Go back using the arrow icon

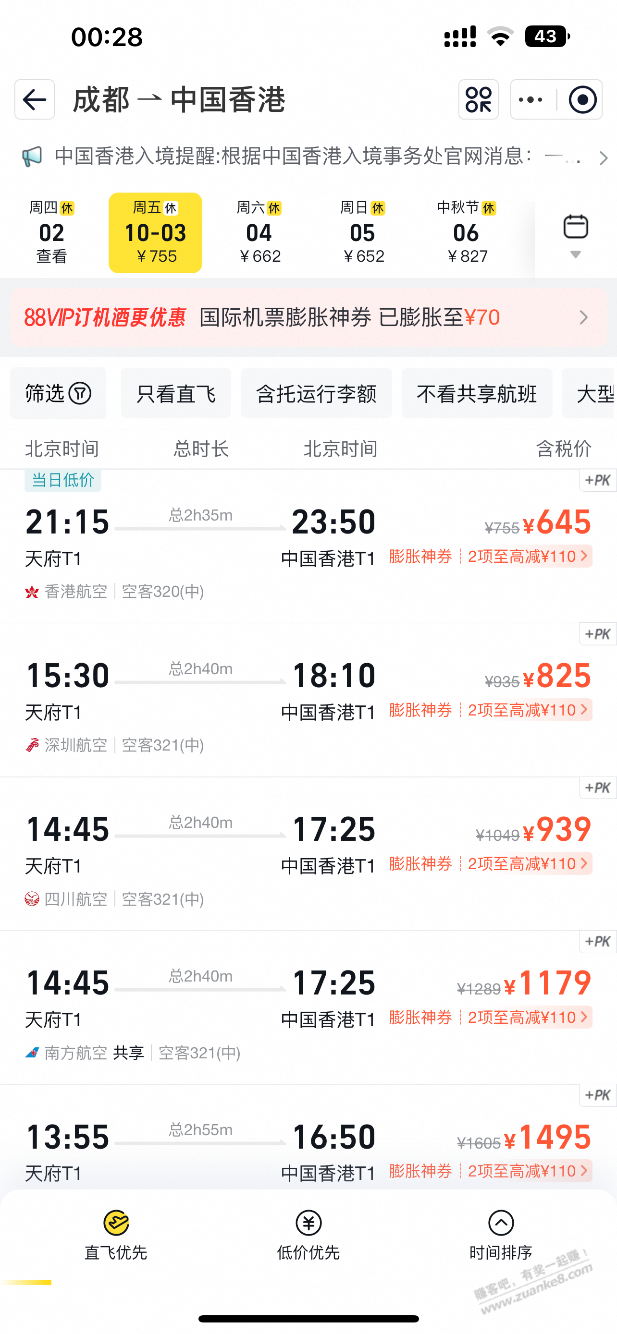35,100
